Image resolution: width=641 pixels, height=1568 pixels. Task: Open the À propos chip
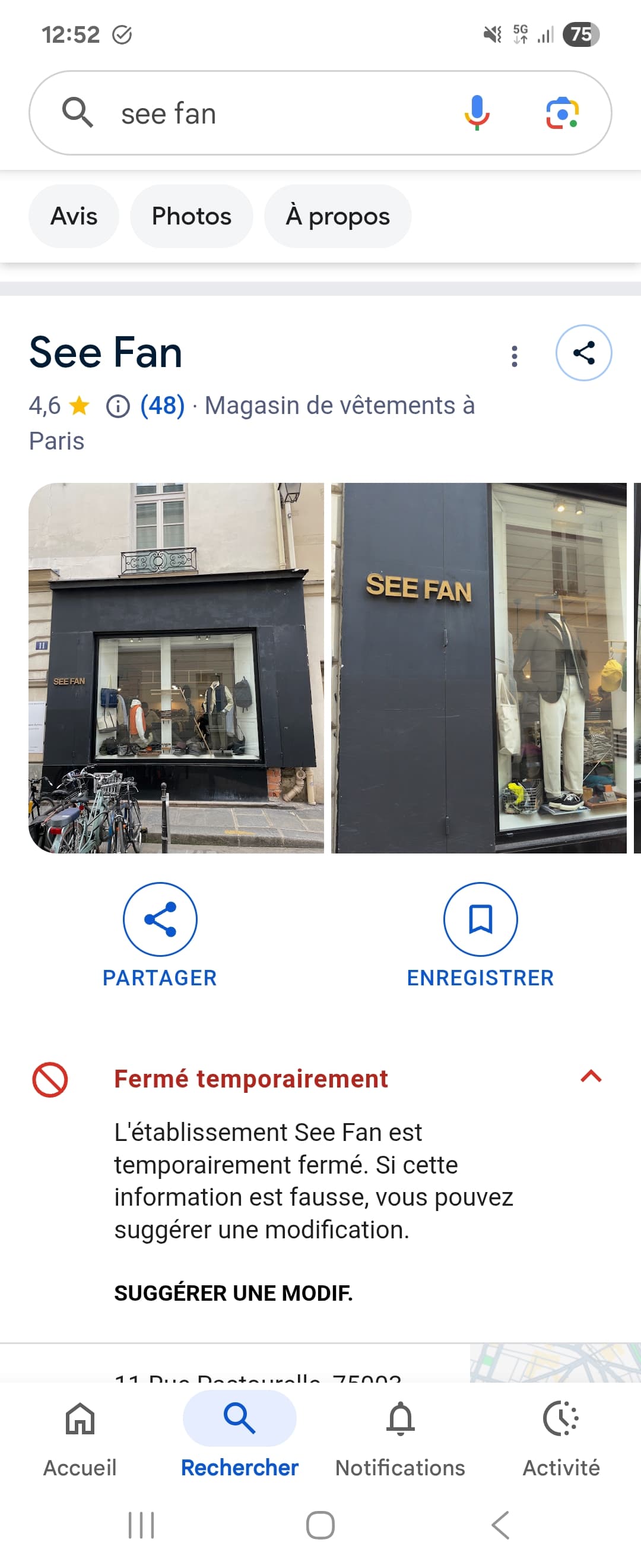338,216
